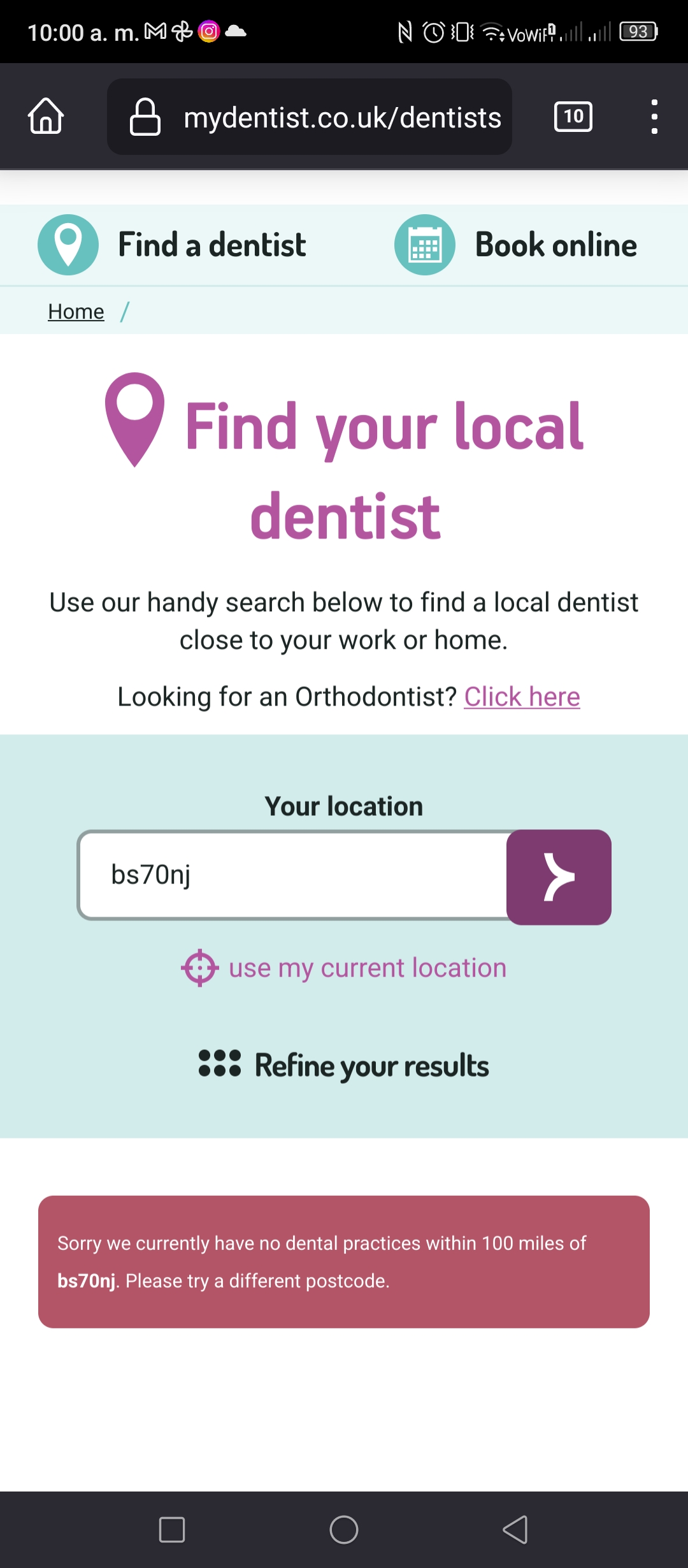This screenshot has width=688, height=1568.
Task: Open Book online
Action: (x=516, y=245)
